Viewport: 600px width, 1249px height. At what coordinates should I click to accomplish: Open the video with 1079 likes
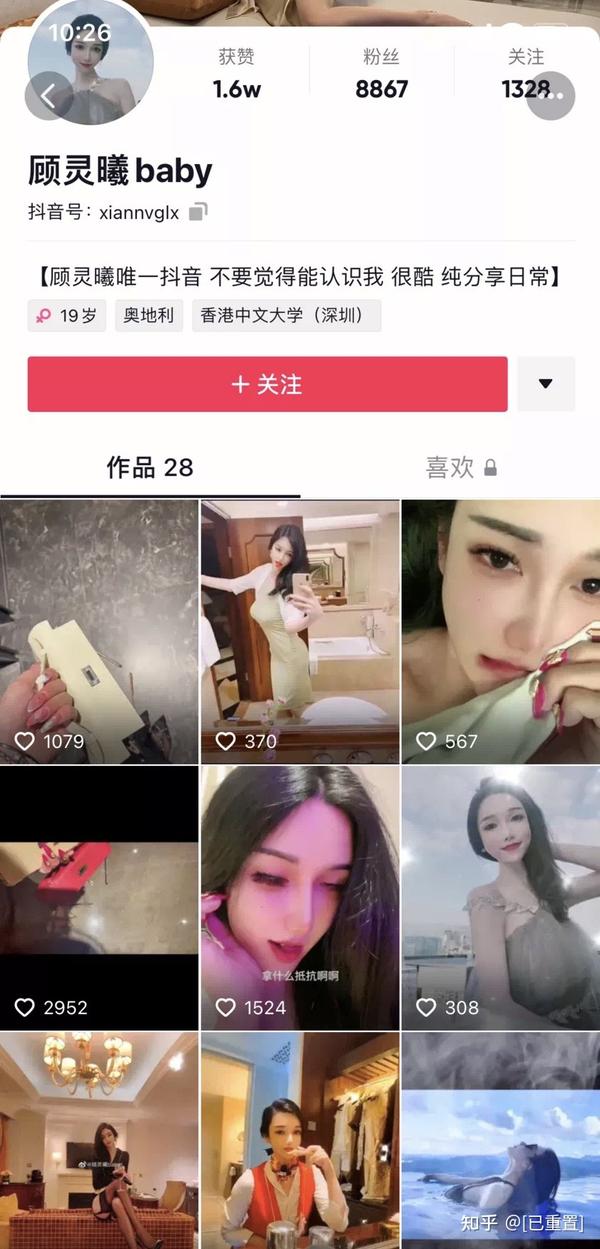coord(99,632)
